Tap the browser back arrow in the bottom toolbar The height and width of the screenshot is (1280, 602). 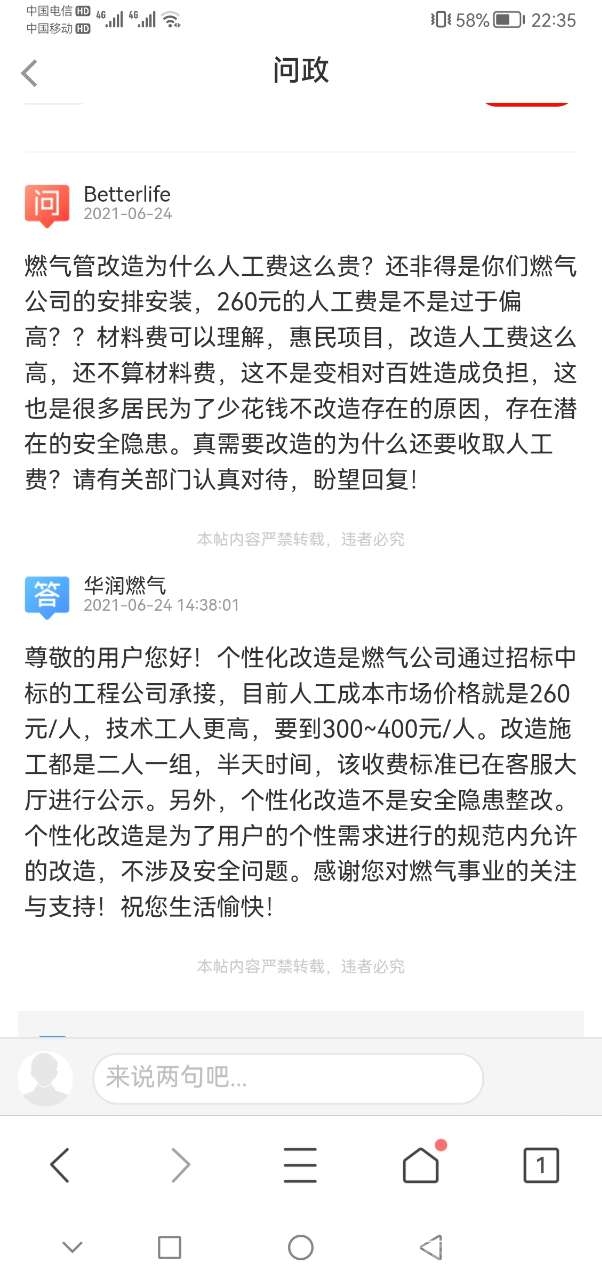[60, 1165]
